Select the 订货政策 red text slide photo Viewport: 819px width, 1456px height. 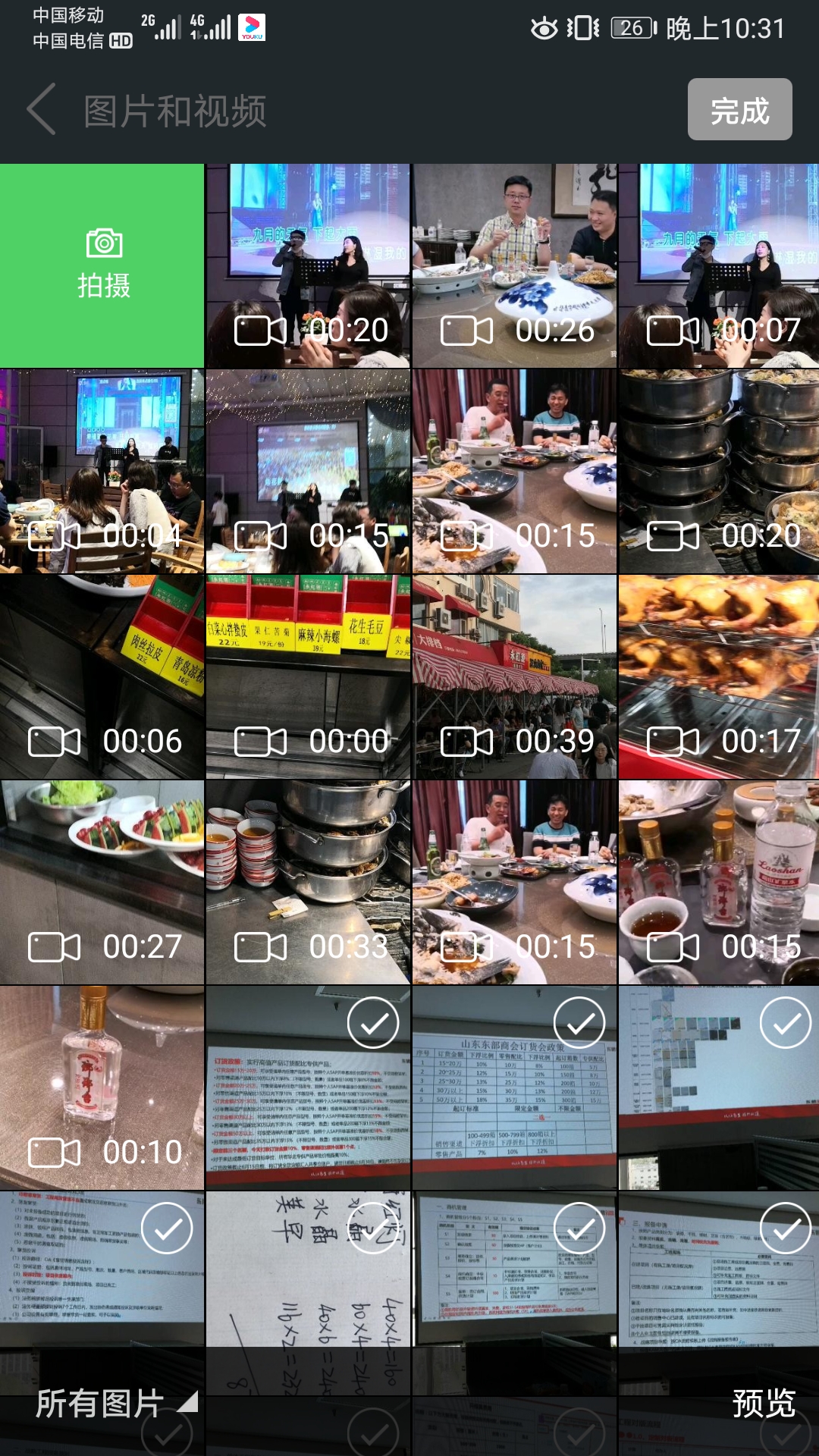click(373, 1024)
